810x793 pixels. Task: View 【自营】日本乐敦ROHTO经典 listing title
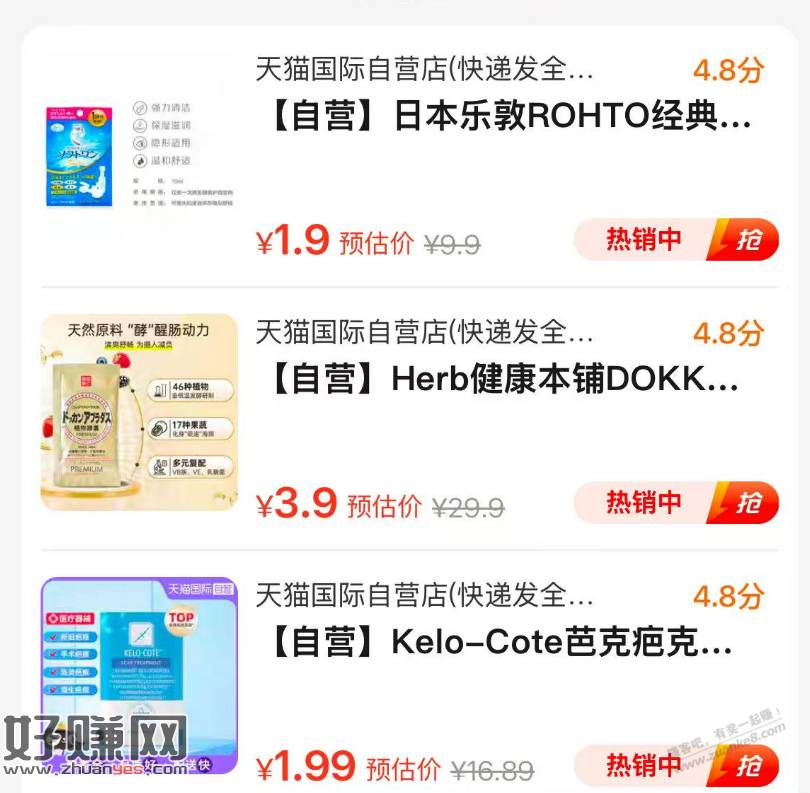tap(510, 118)
